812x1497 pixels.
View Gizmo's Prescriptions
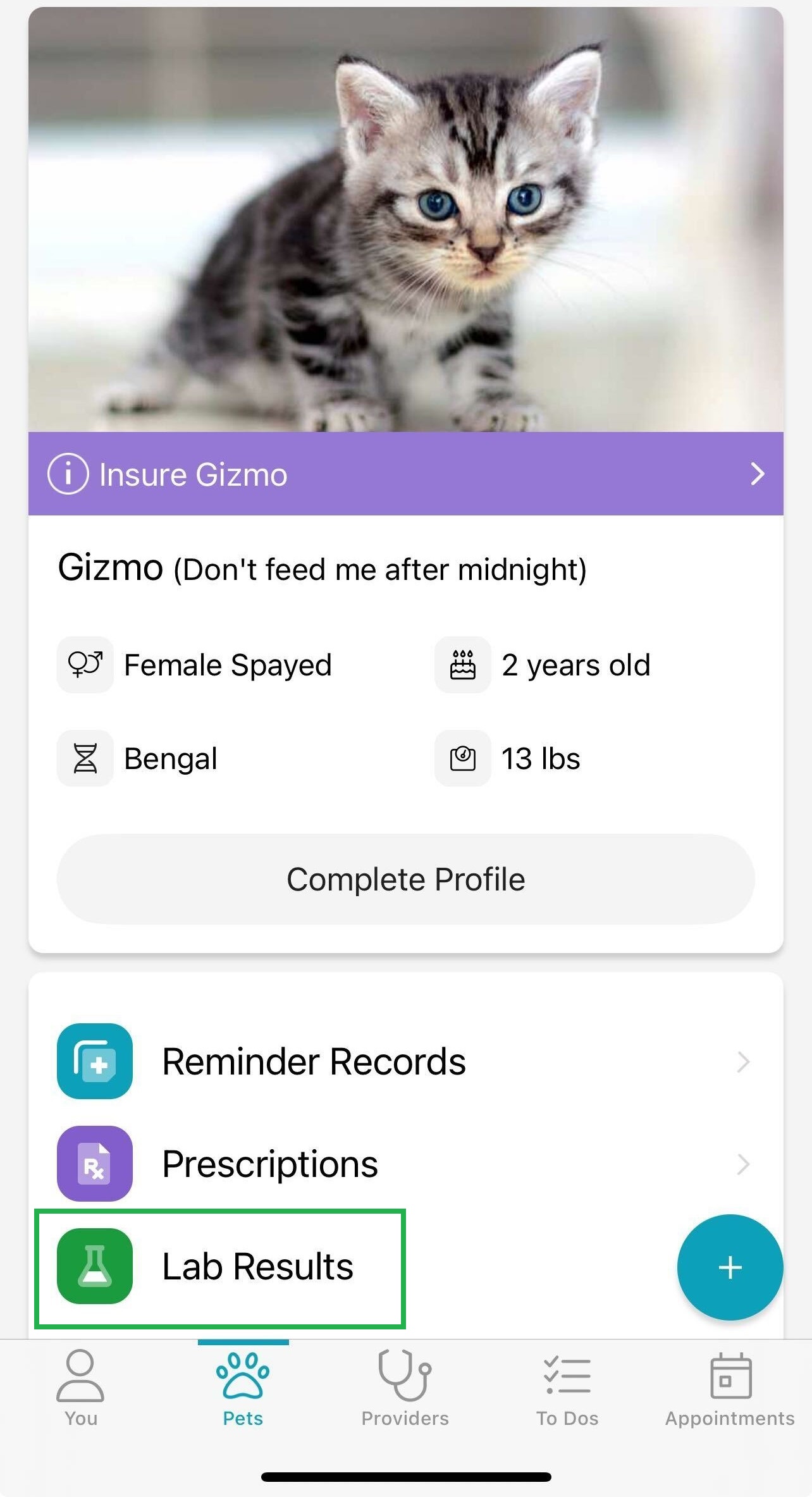(405, 1164)
